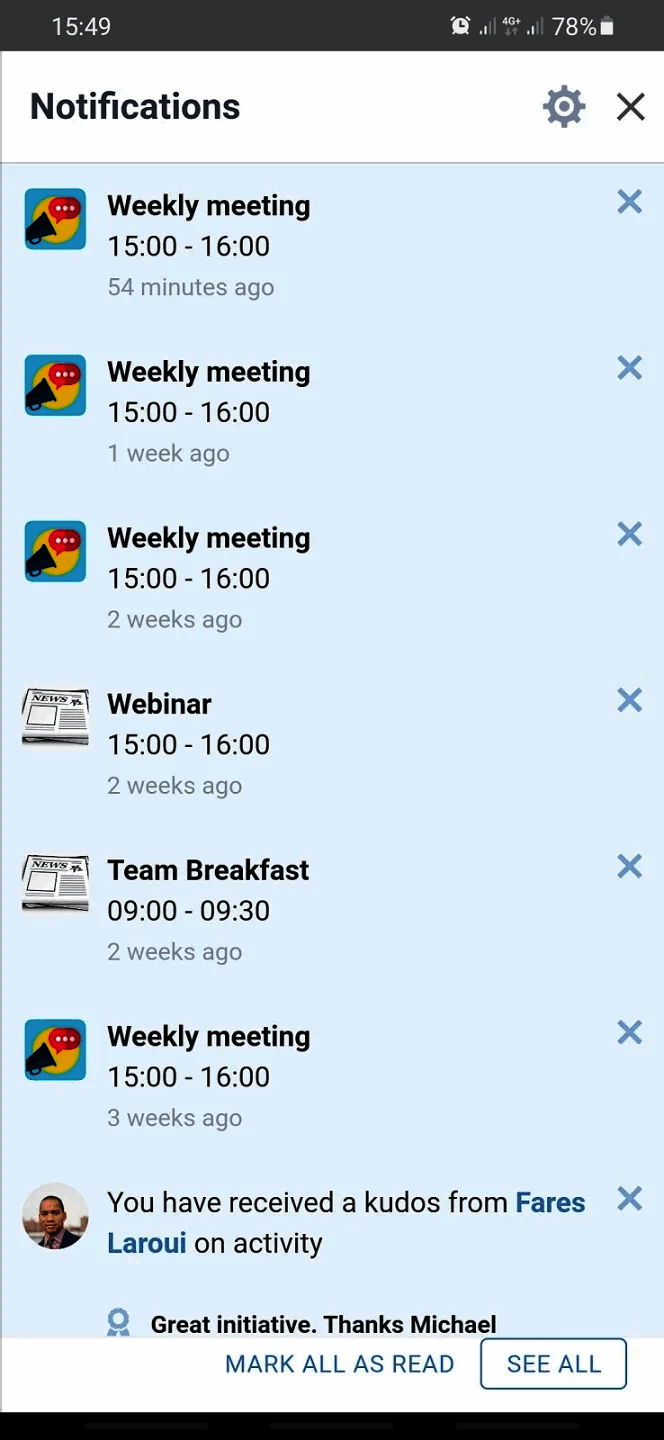This screenshot has height=1440, width=664.
Task: Tap the See All button
Action: [553, 1364]
